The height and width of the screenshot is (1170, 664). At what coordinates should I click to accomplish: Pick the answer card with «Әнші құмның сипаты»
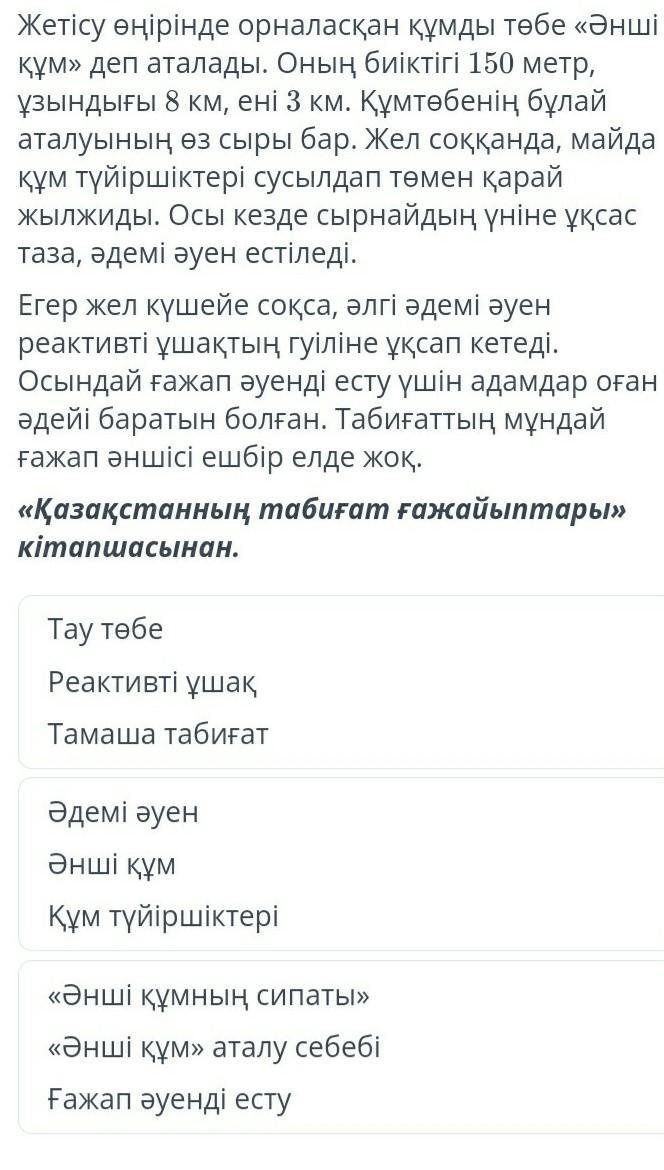340,1047
